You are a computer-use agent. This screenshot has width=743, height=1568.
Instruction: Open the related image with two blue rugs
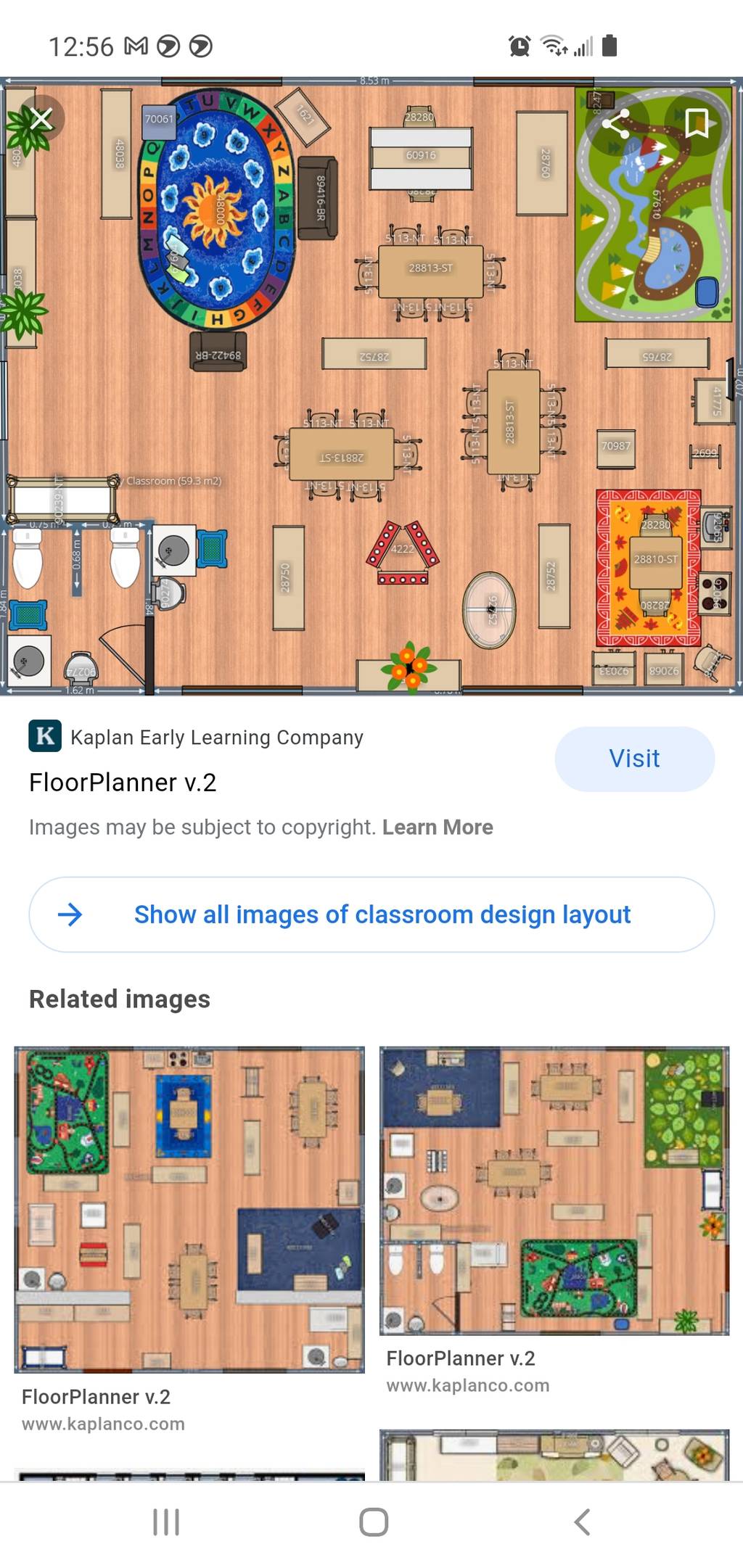coord(189,1210)
